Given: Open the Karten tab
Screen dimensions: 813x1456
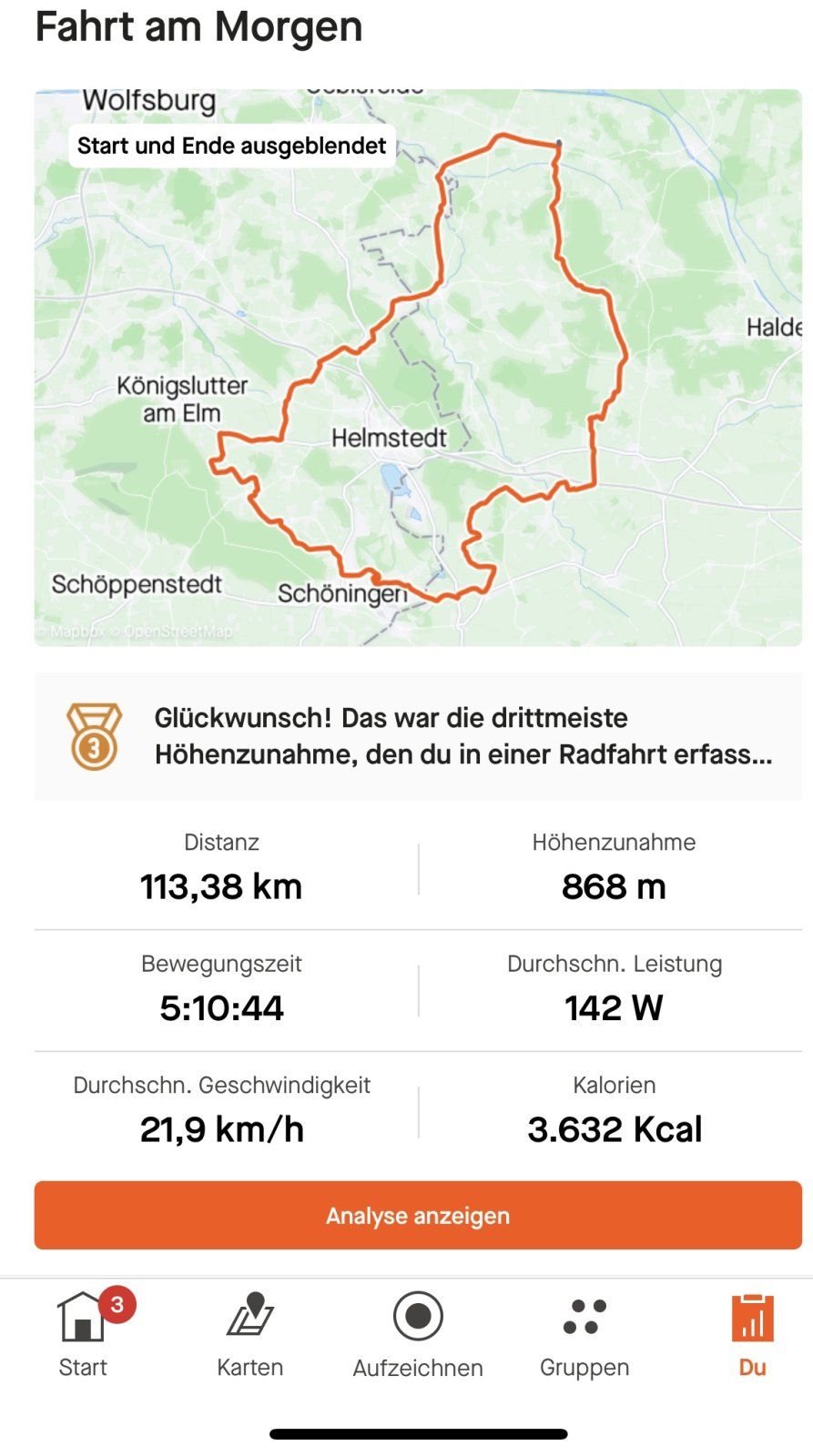Looking at the screenshot, I should point(250,1334).
